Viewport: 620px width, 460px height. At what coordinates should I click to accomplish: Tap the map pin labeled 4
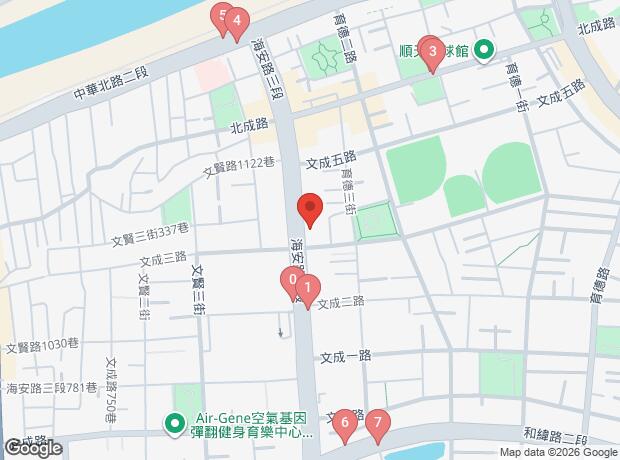pyautogui.click(x=236, y=21)
